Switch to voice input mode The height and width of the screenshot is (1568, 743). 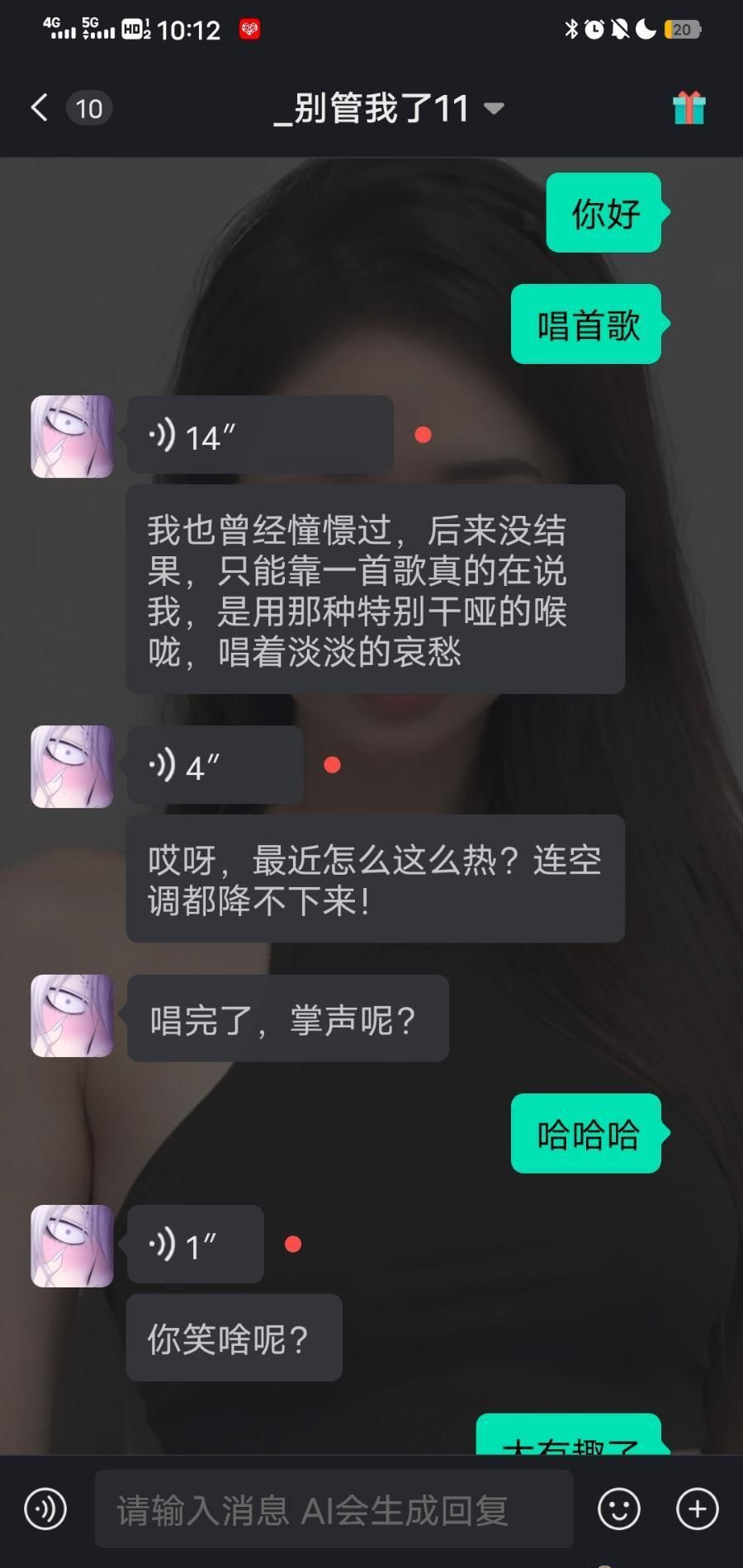click(45, 1509)
